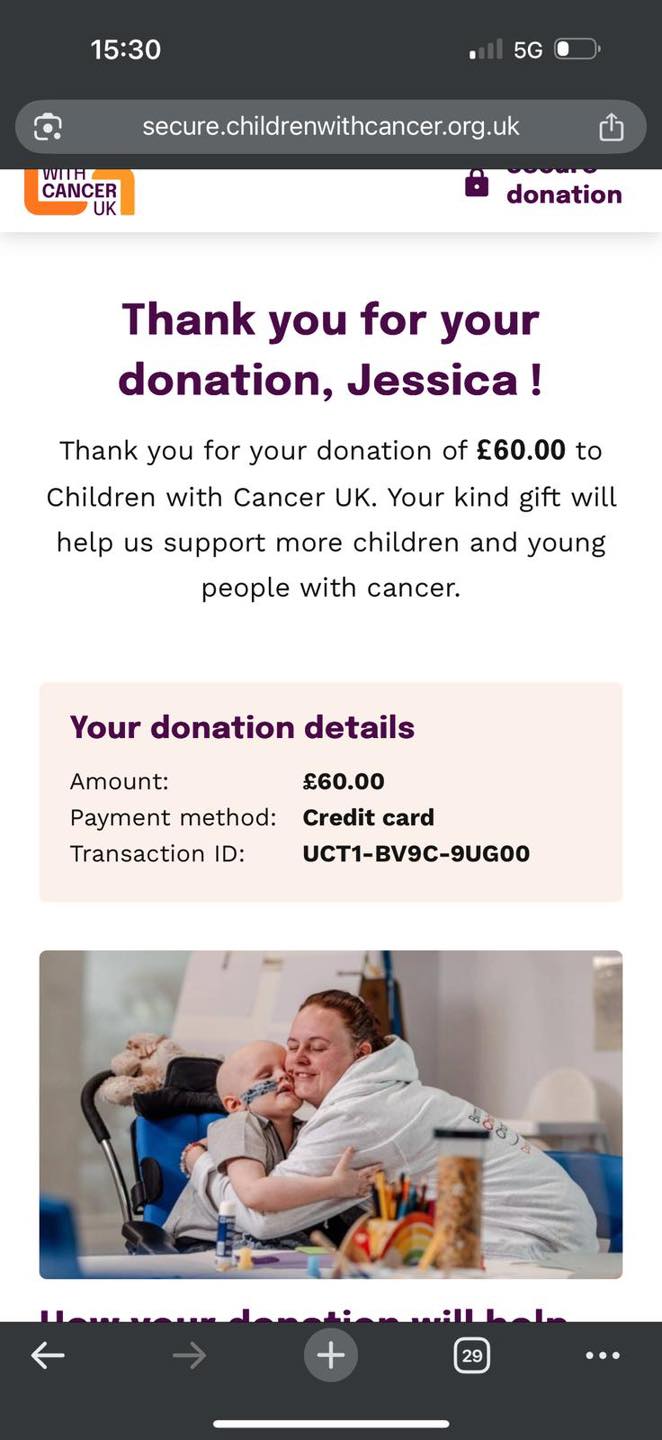Tap the Children with Cancer UK logo

click(x=79, y=192)
